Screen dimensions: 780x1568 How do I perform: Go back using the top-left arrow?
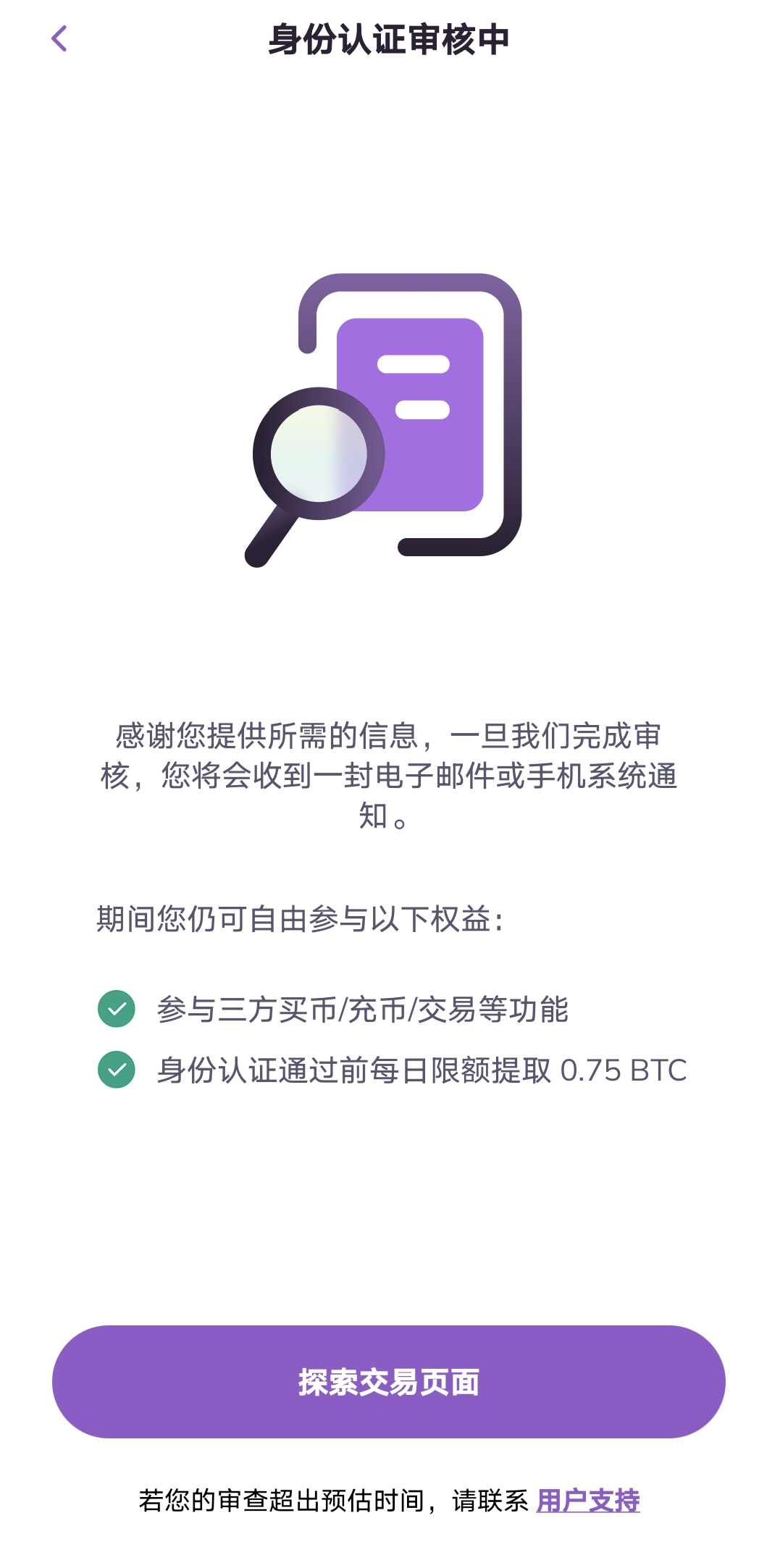59,39
